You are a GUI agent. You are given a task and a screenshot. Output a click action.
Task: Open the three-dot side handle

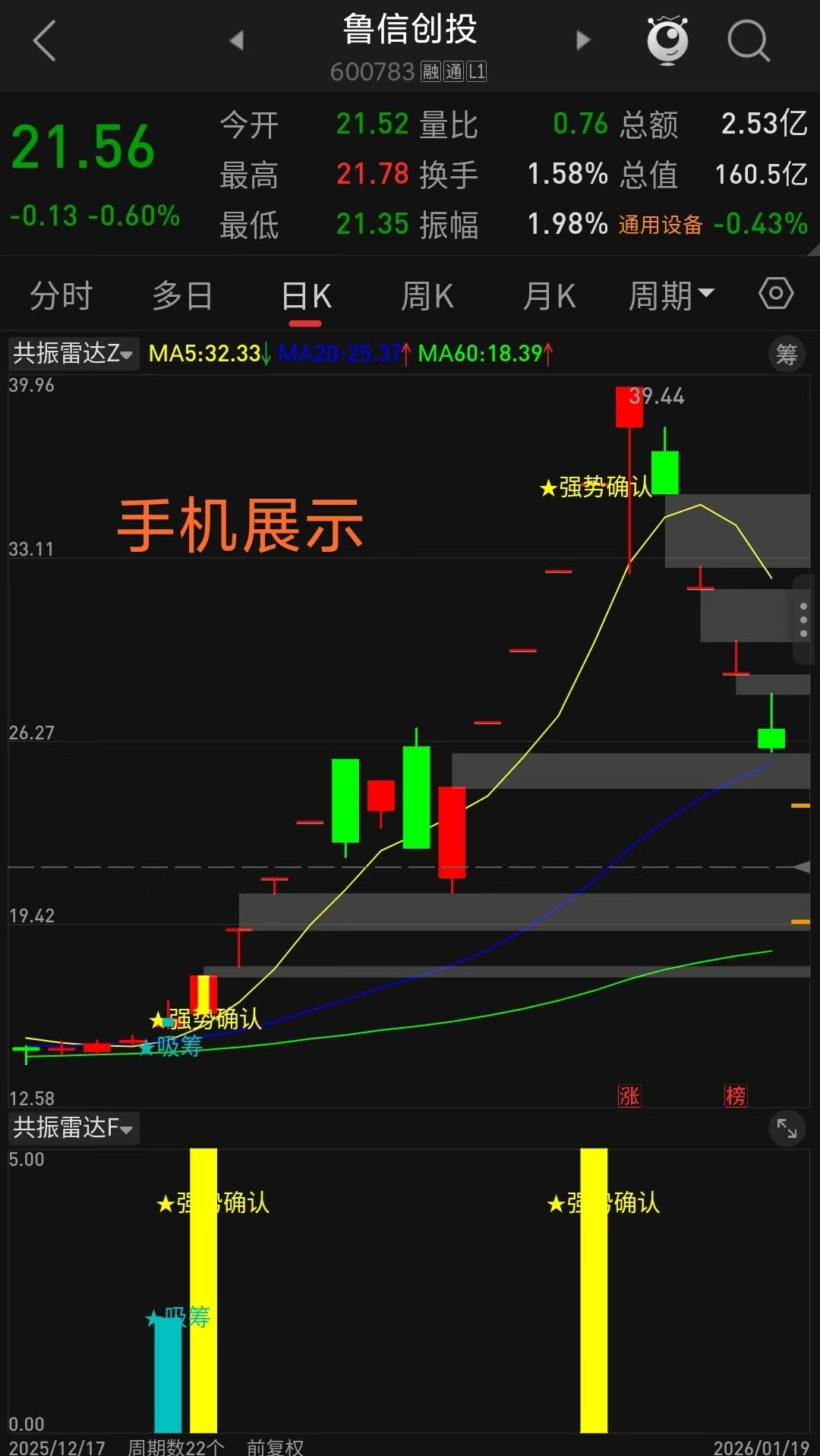point(803,619)
